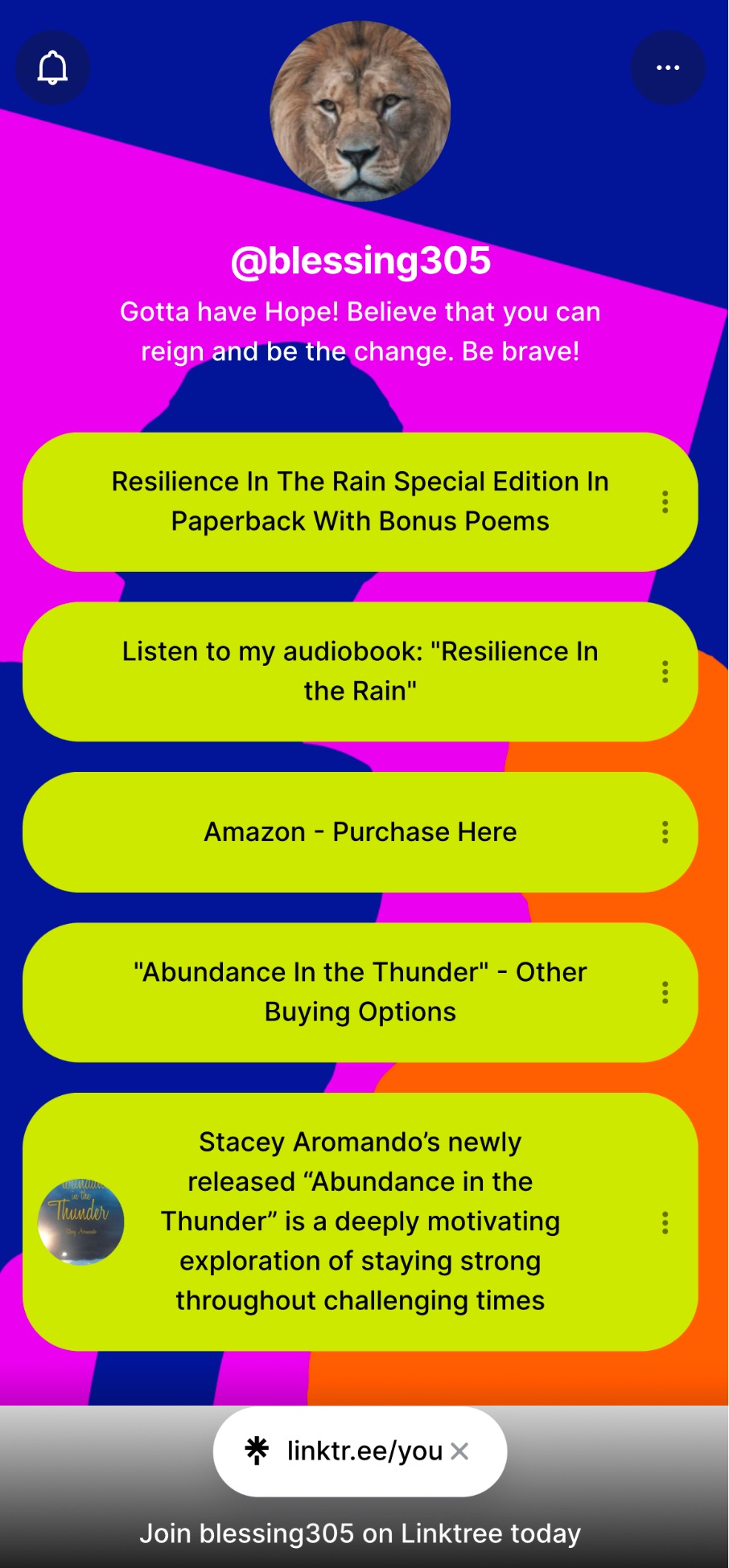Subscribe via the notifications bell icon
Screen dimensions: 729x1568
pyautogui.click(x=52, y=68)
